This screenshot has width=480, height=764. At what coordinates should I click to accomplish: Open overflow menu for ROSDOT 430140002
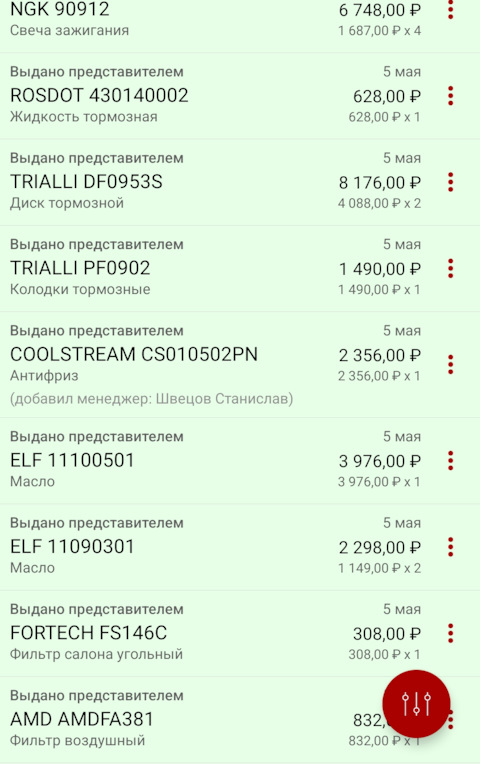tap(451, 96)
